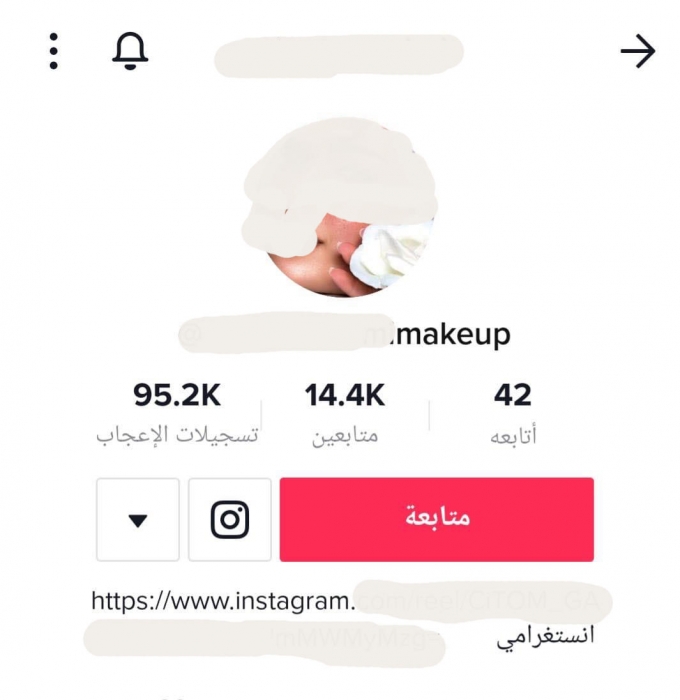The width and height of the screenshot is (680, 700).
Task: Open the three-dot overflow menu
Action: pyautogui.click(x=54, y=51)
